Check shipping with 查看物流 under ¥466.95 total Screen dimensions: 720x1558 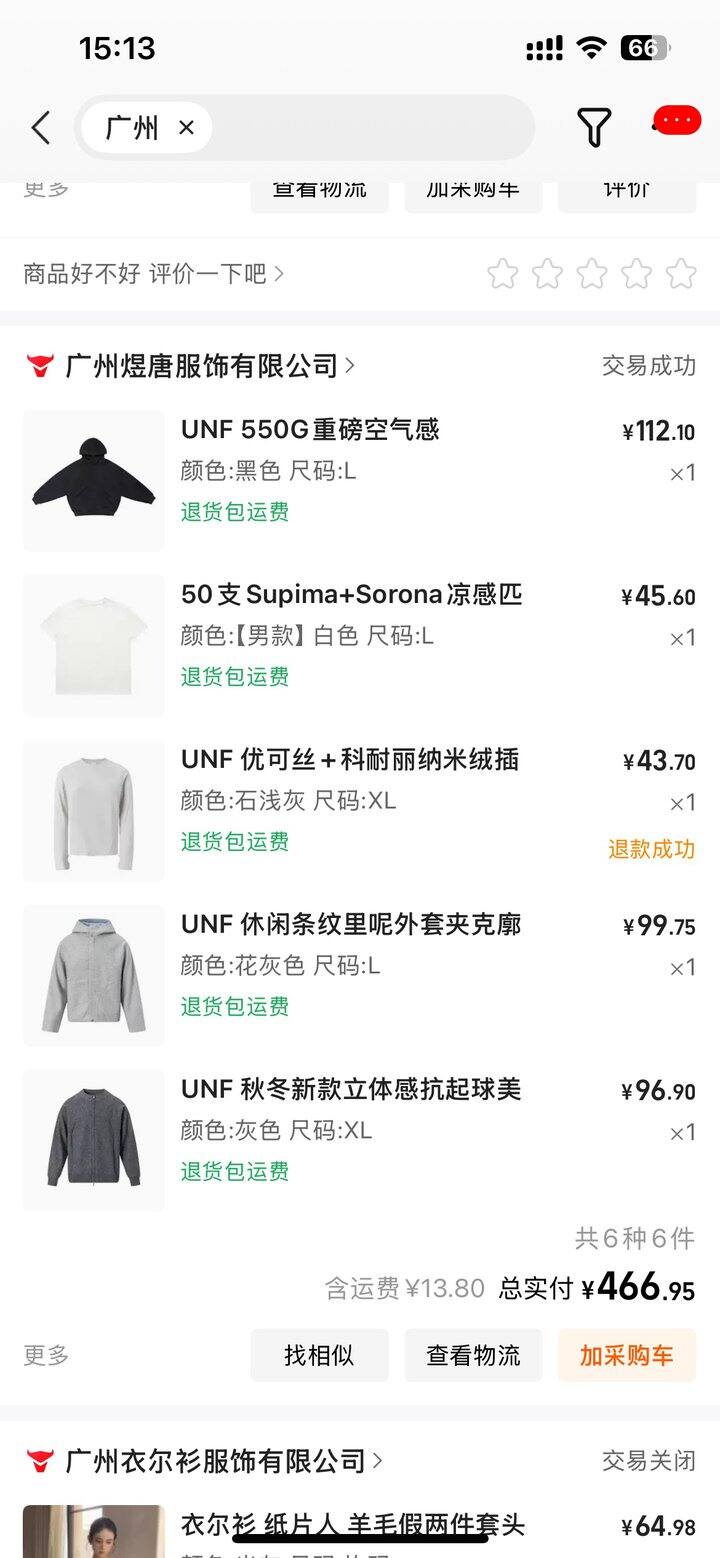(473, 1355)
